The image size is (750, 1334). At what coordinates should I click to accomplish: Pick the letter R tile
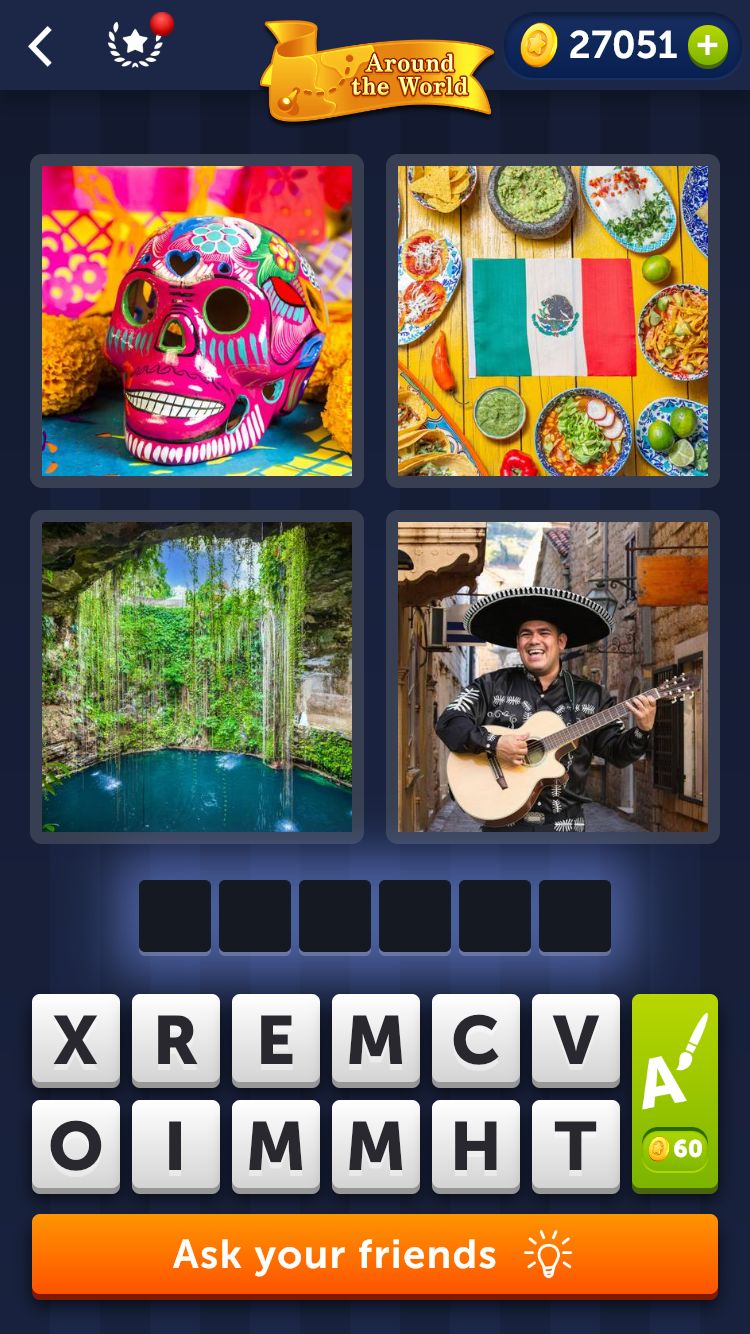[x=176, y=1040]
